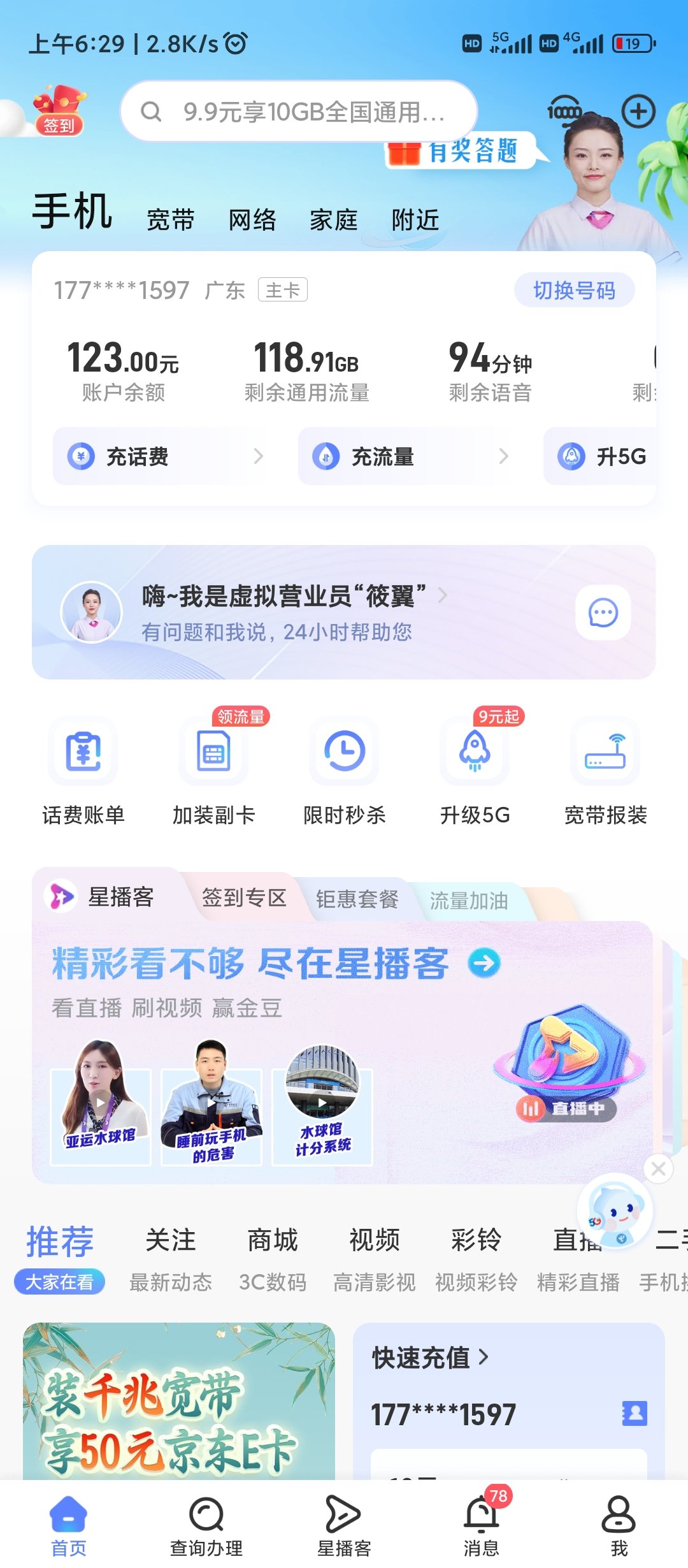Go to 查询办理 in the bottom navigation

206,1525
